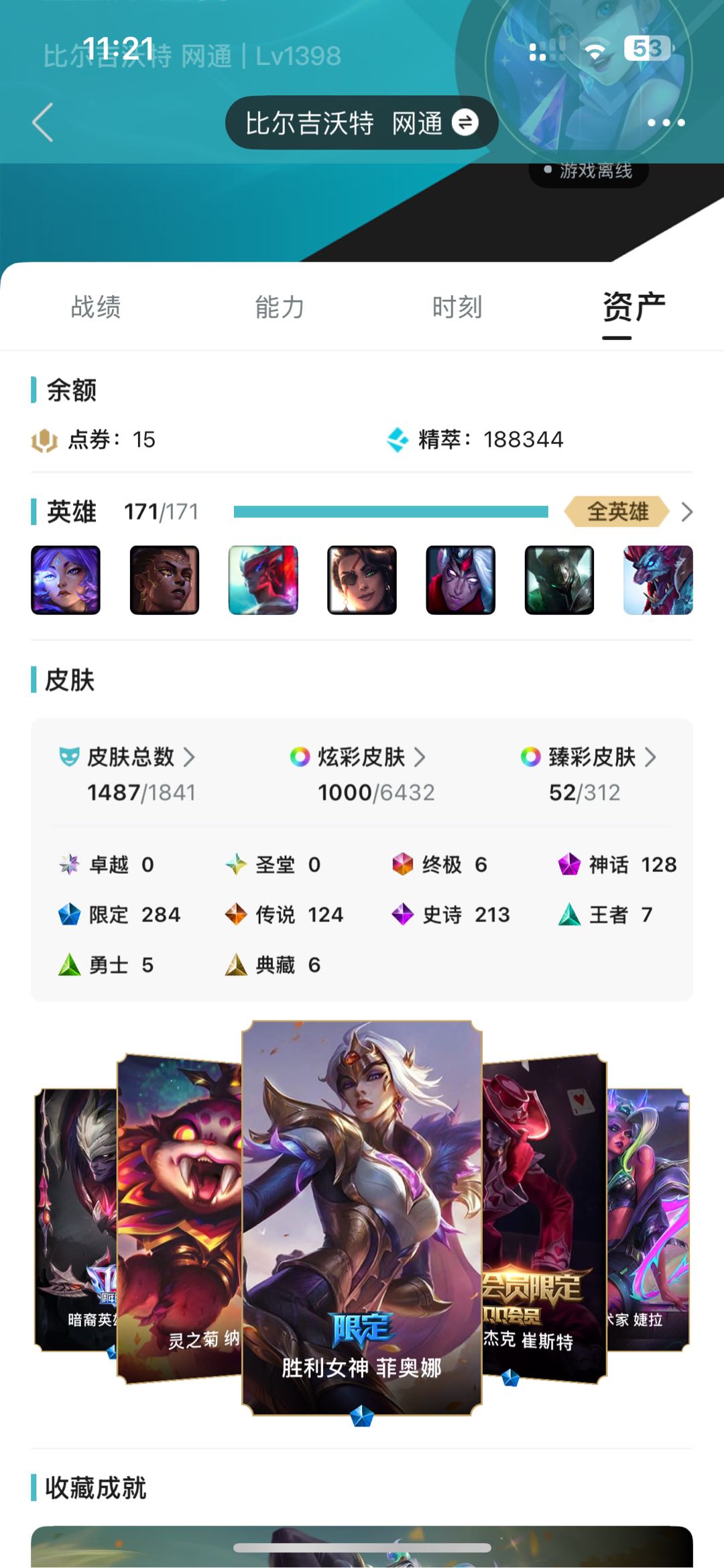The width and height of the screenshot is (724, 1568).
Task: Go back using the top-left arrow
Action: pyautogui.click(x=42, y=123)
